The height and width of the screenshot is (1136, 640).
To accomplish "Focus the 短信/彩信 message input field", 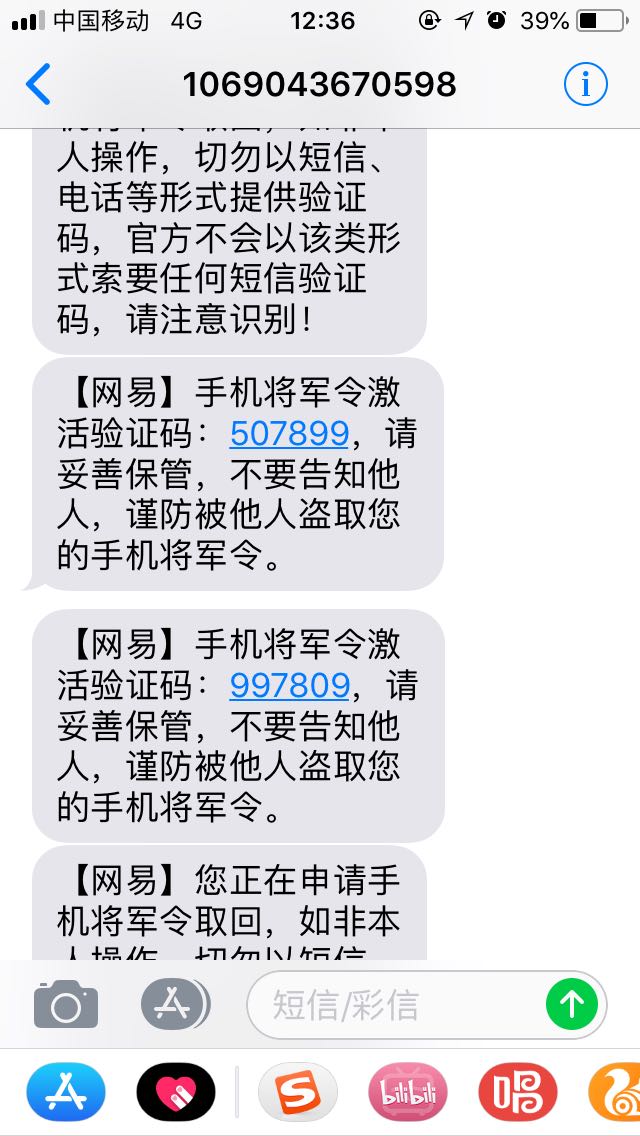I will 400,1004.
